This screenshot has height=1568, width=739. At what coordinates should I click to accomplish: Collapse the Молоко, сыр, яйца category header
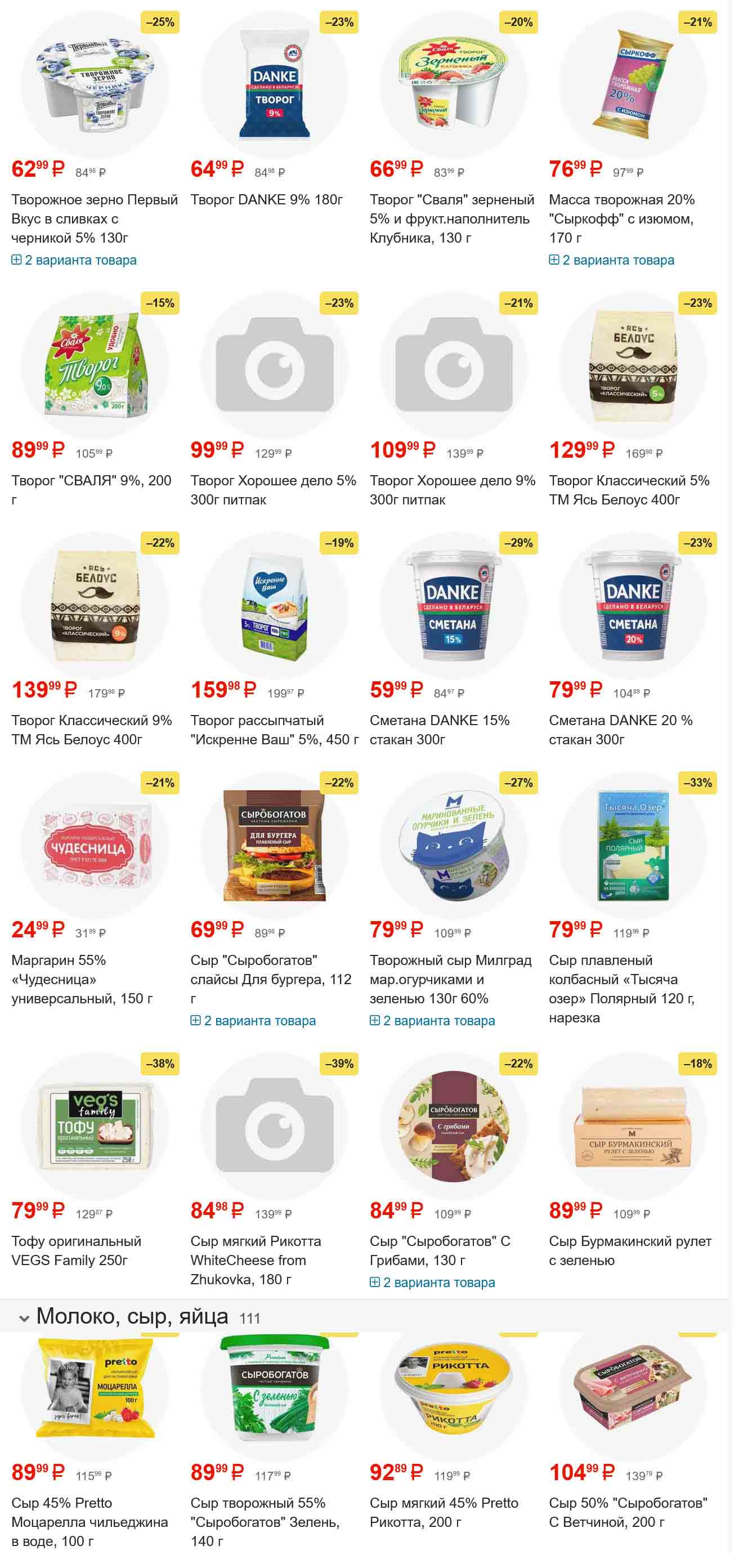click(x=24, y=1319)
